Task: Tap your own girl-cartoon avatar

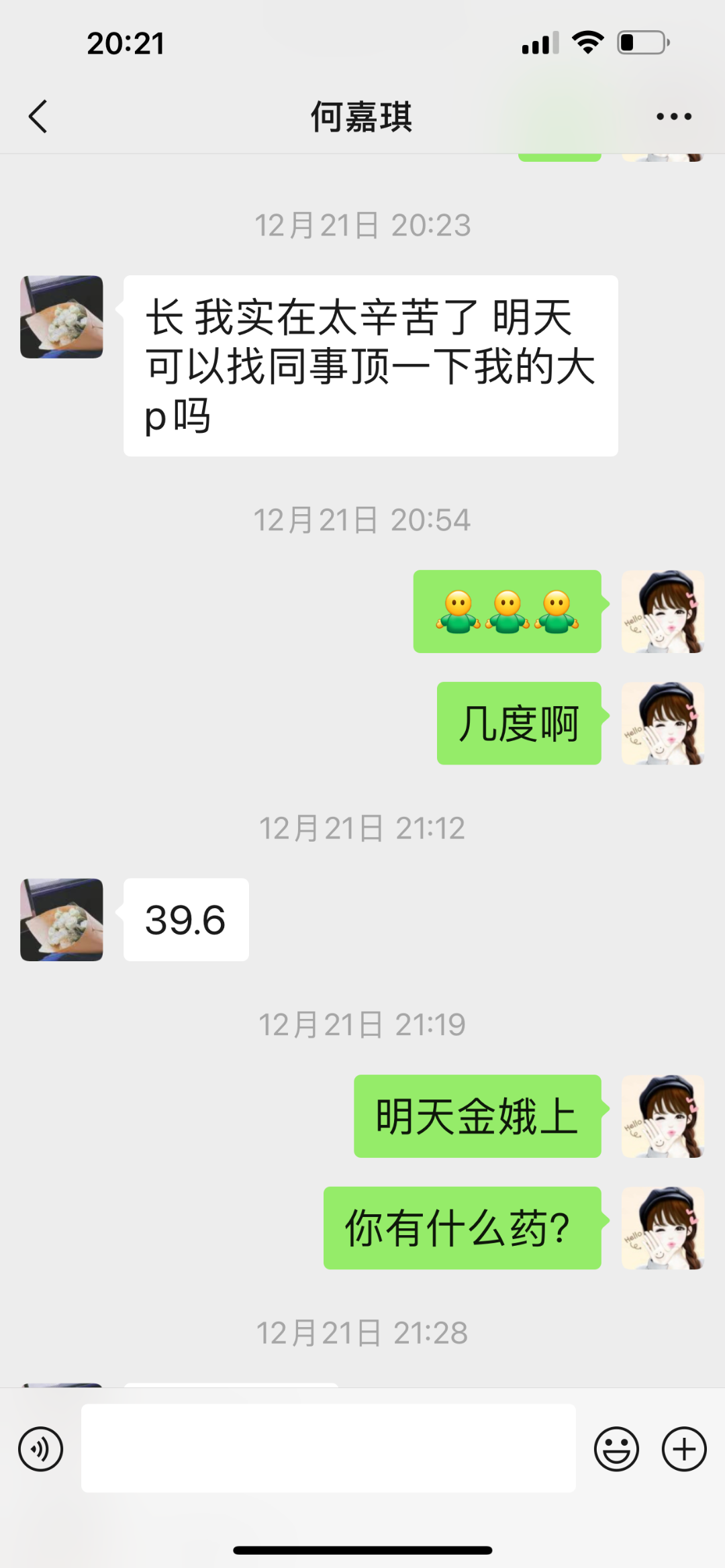Action: coord(663,612)
